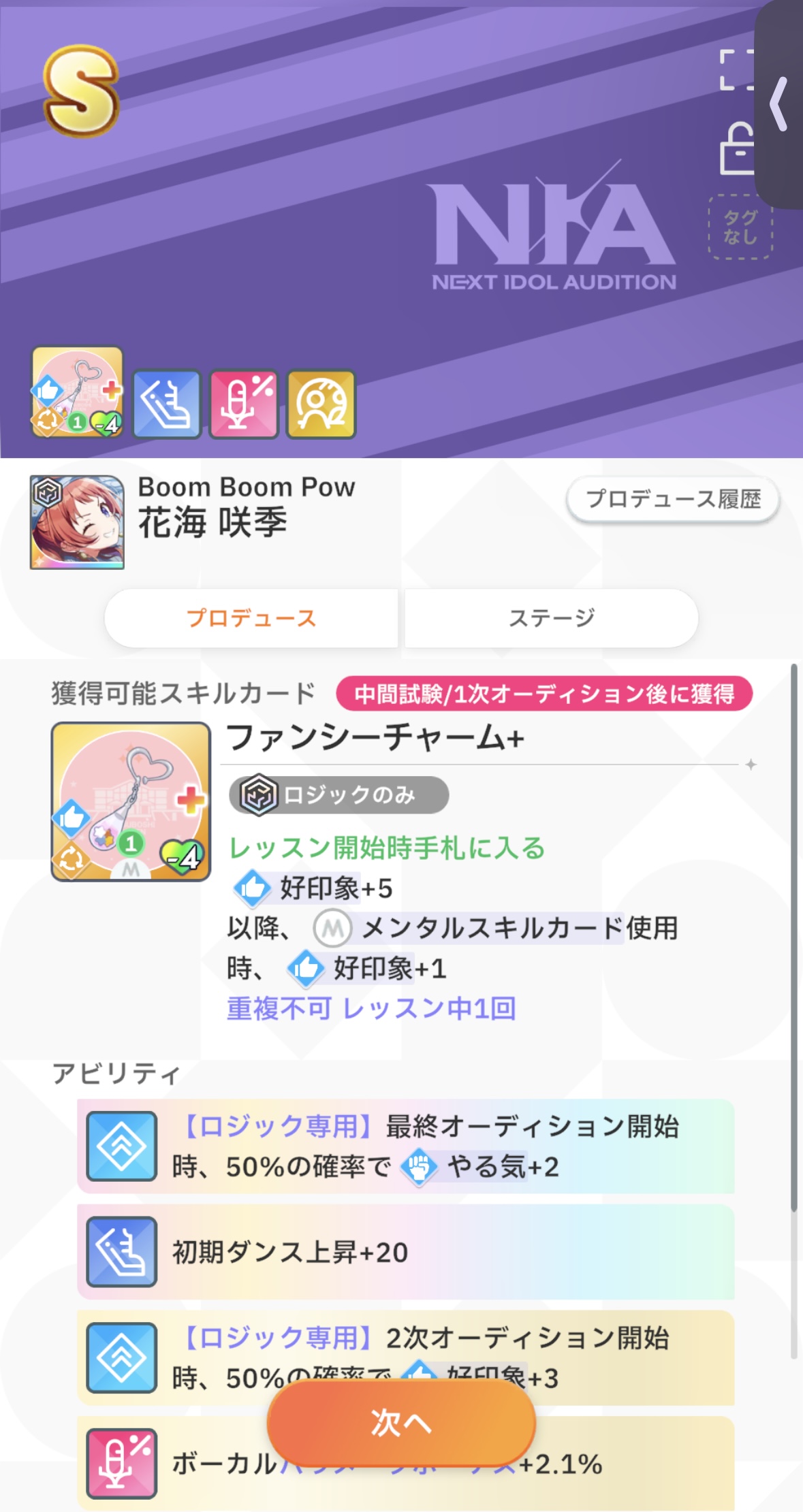This screenshot has height=1512, width=803.
Task: Toggle the lock icon
Action: pos(737,149)
